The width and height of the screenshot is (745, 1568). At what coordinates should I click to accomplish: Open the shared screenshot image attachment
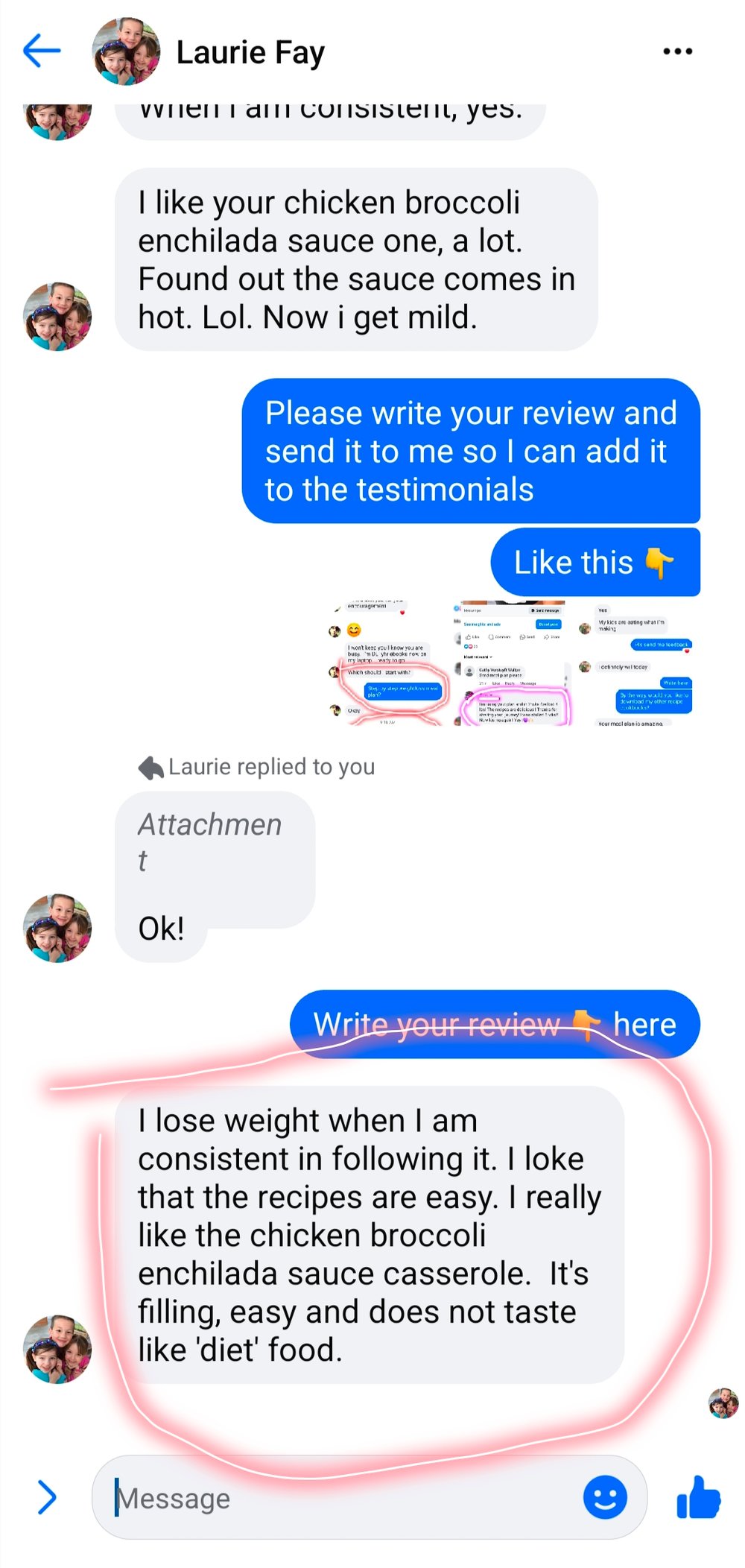coord(510,663)
